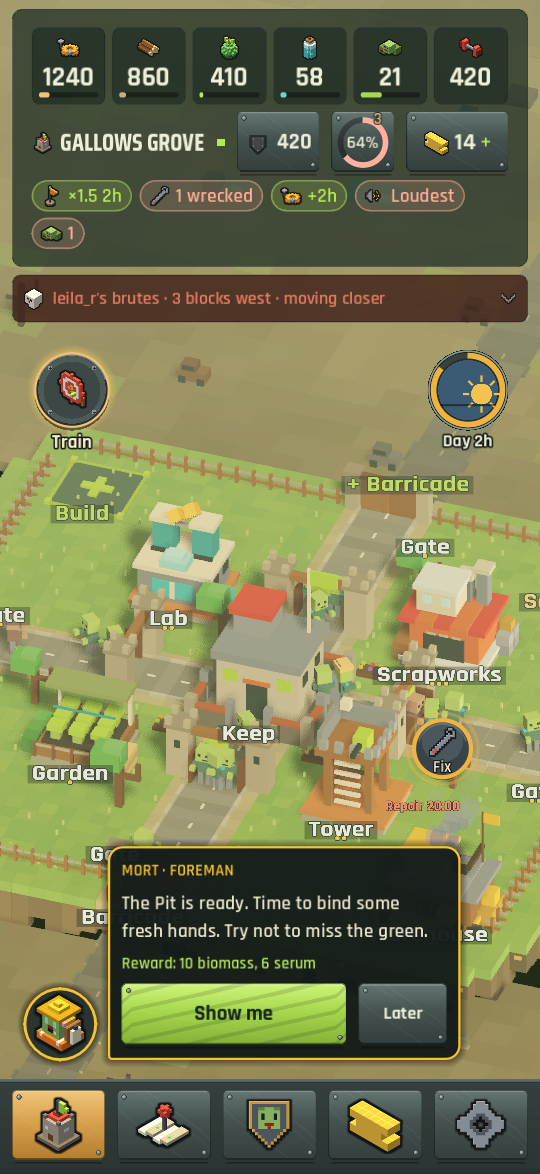Open the gold bars tab in bottom bar

click(375, 1125)
